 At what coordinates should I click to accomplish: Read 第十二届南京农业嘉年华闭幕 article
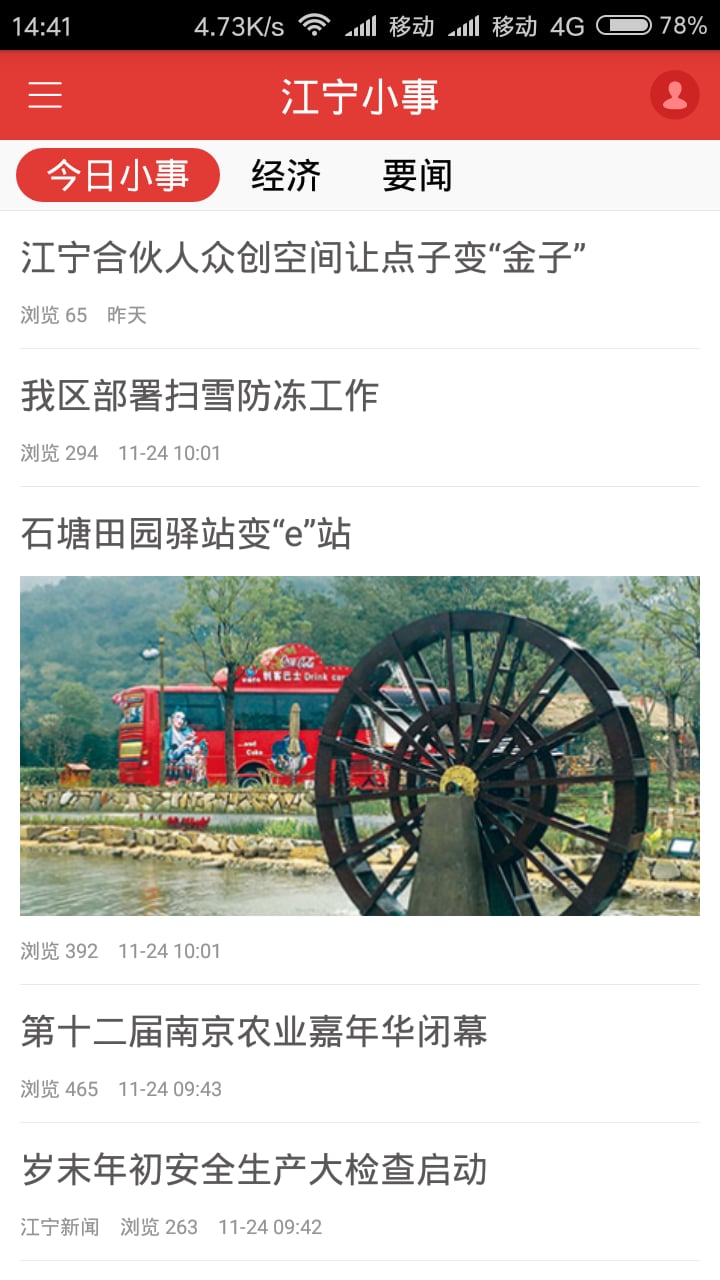(x=254, y=1031)
